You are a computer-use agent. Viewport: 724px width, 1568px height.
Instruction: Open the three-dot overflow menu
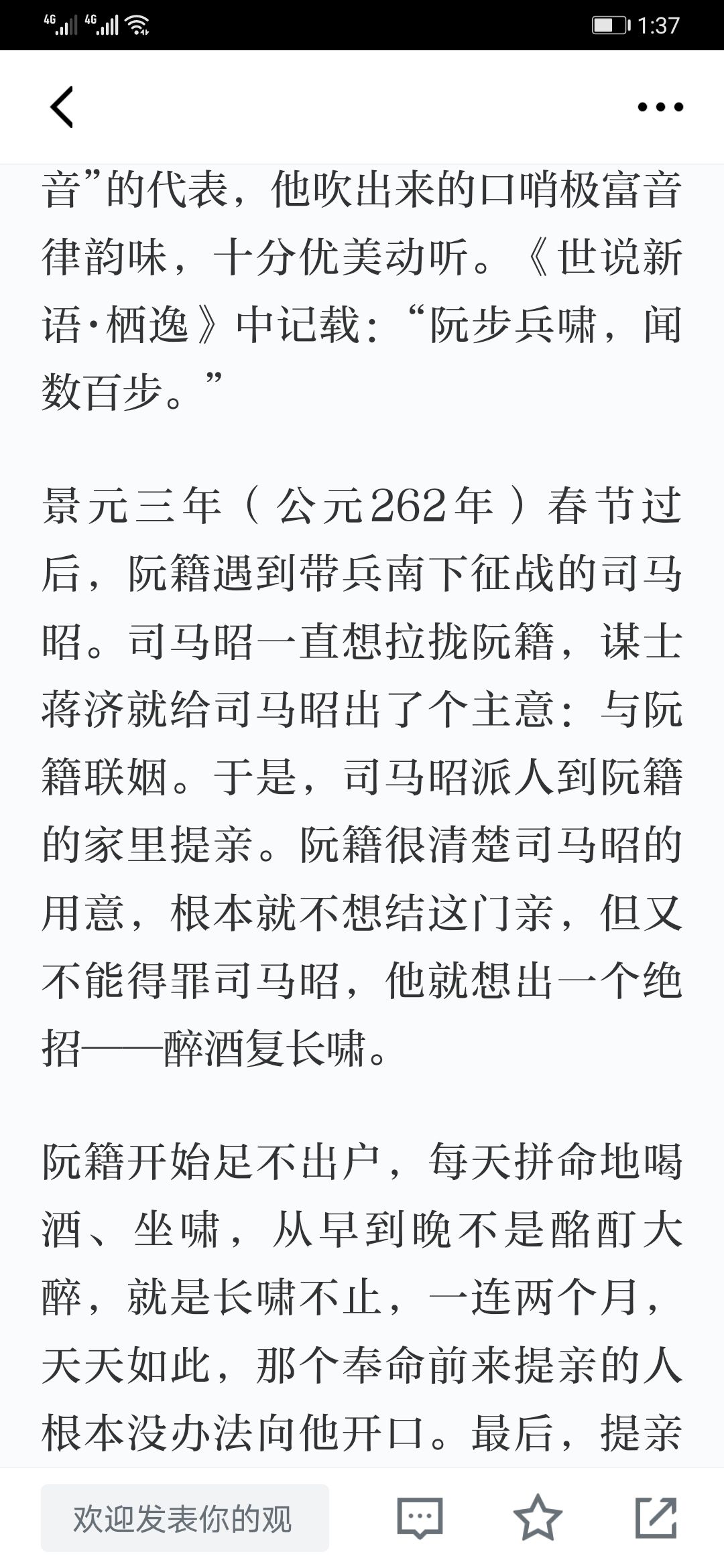660,107
